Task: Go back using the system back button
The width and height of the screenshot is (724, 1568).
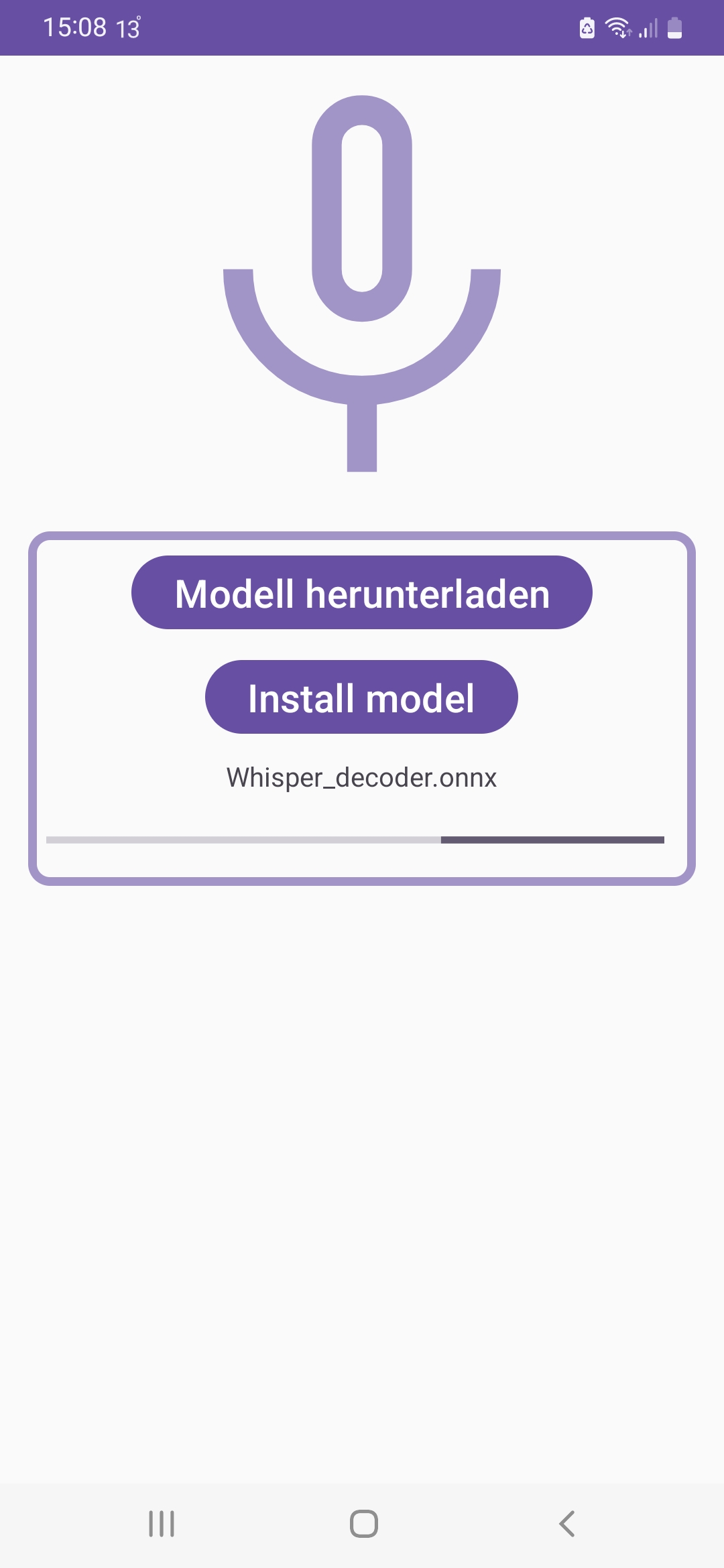Action: click(x=566, y=1524)
